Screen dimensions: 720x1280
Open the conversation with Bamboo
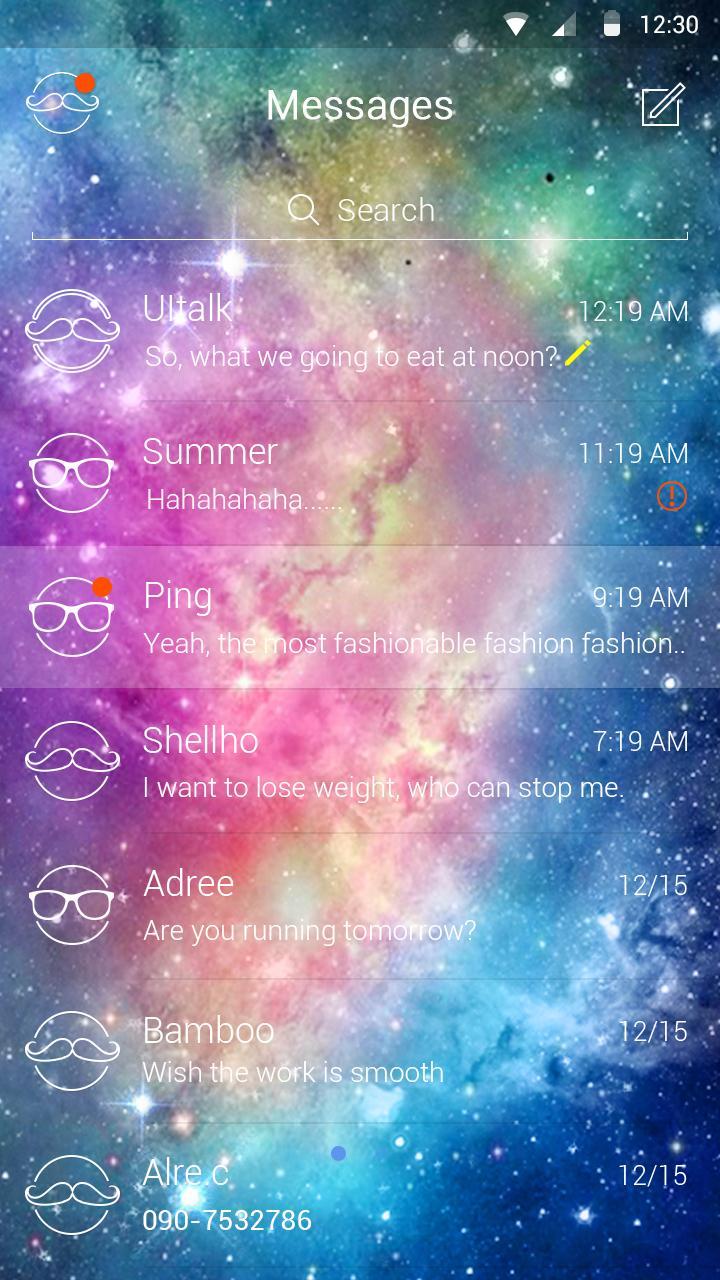pos(360,1049)
